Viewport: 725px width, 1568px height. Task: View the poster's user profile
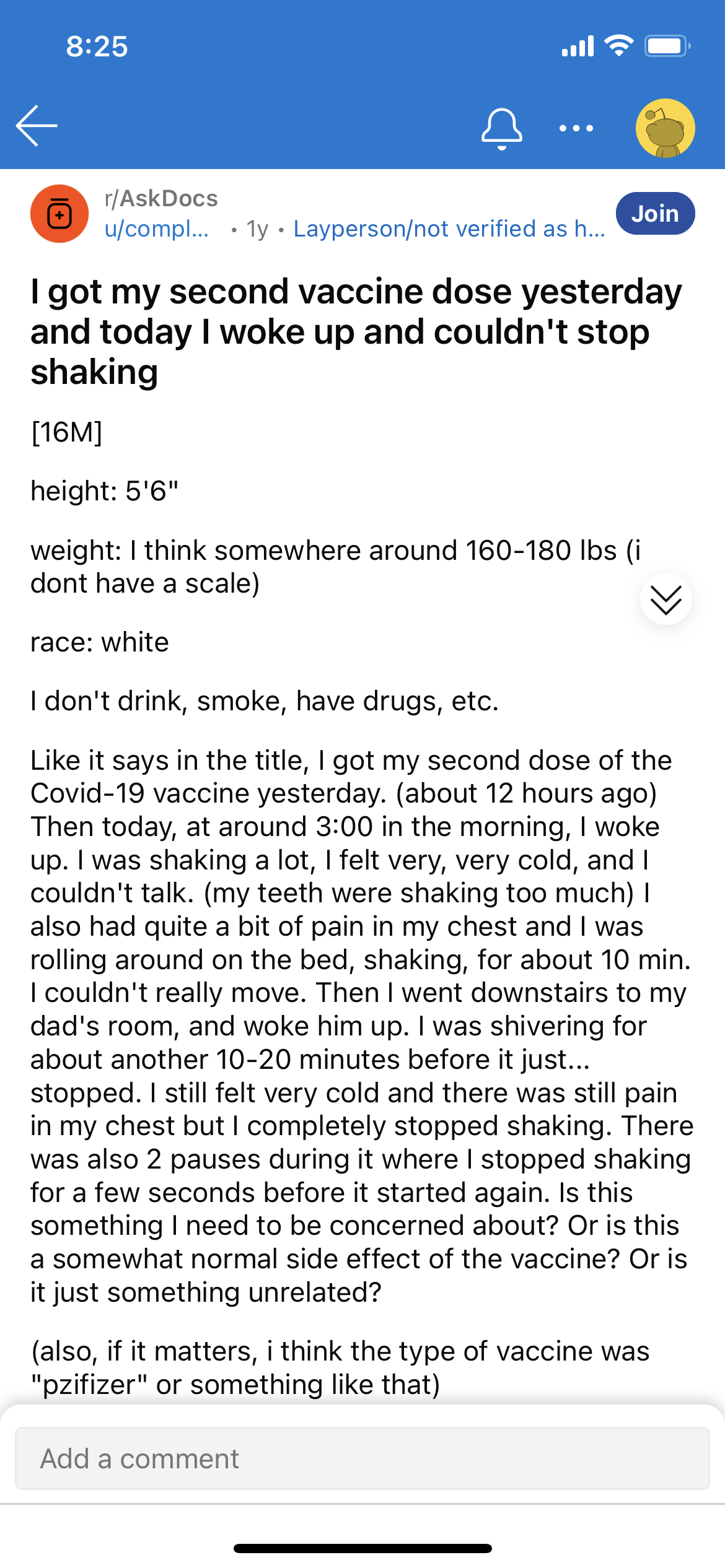pyautogui.click(x=157, y=229)
